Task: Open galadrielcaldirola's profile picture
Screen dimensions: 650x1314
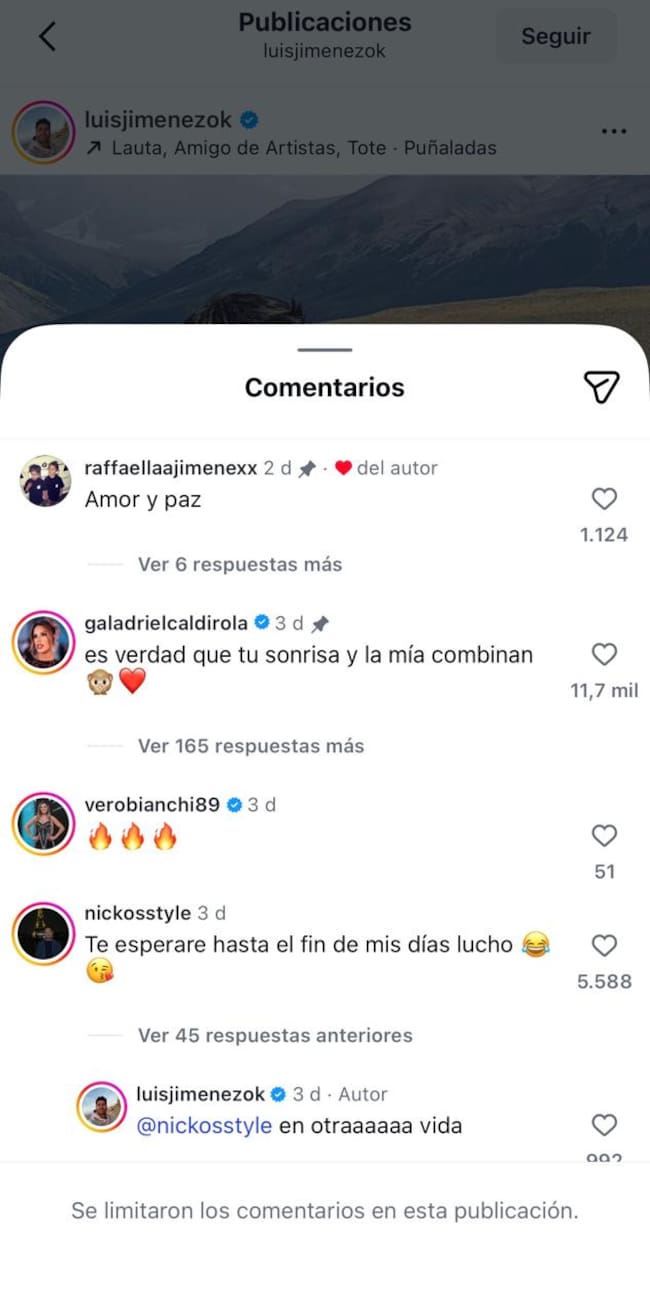Action: click(43, 640)
